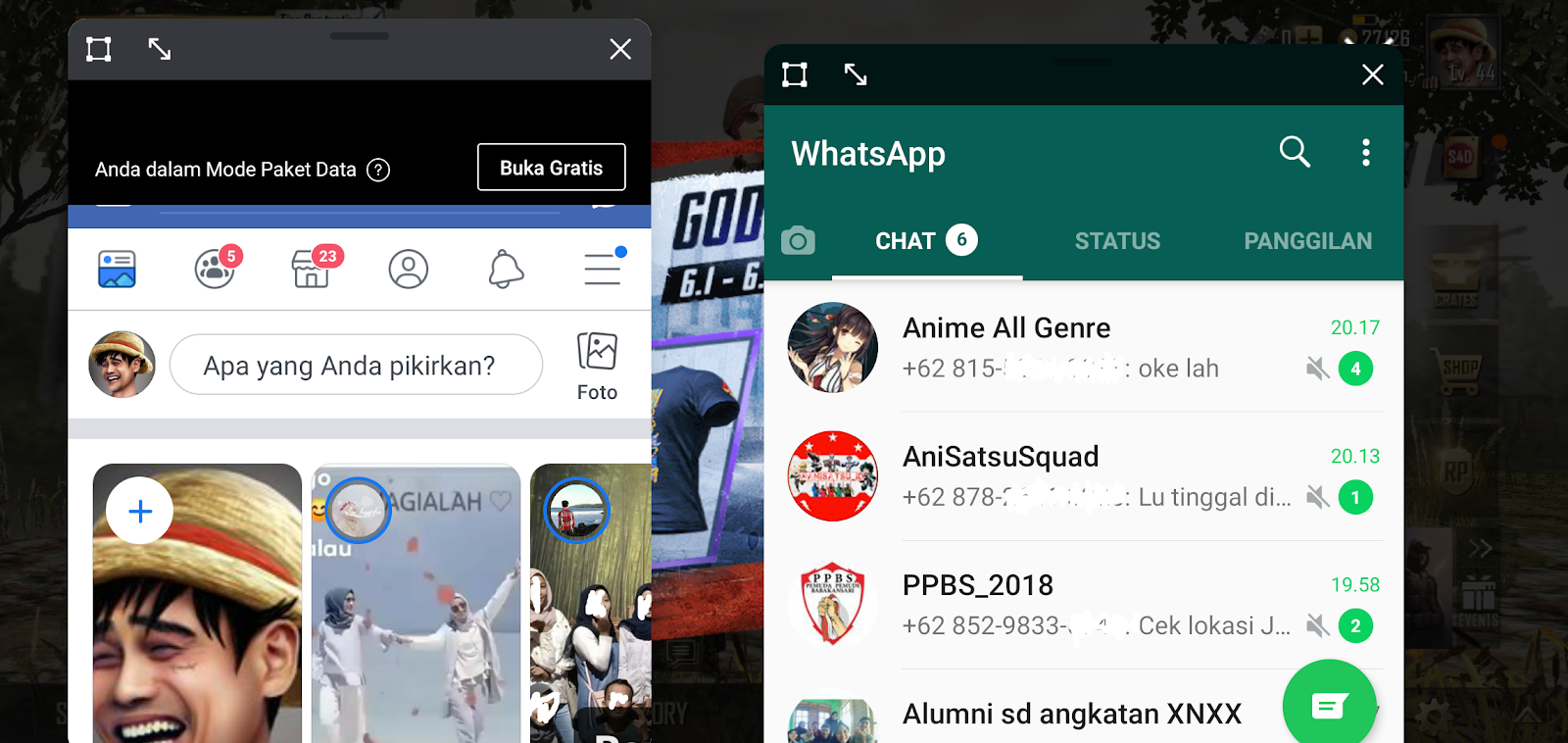This screenshot has height=743, width=1568.
Task: Open Facebook notifications bell
Action: click(506, 269)
